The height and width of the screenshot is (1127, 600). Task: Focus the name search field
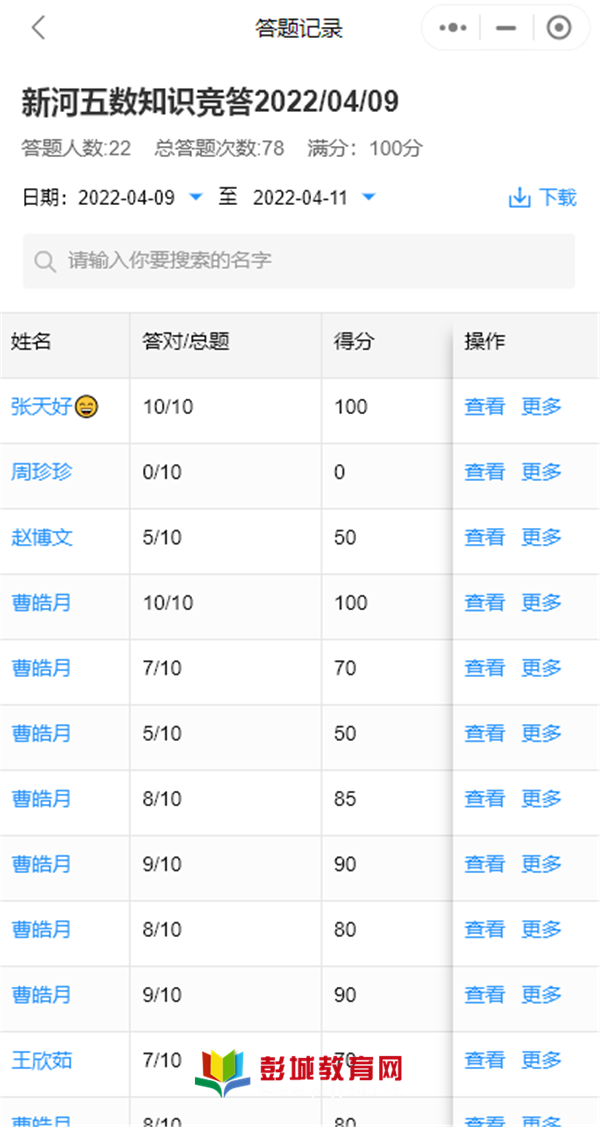click(299, 260)
